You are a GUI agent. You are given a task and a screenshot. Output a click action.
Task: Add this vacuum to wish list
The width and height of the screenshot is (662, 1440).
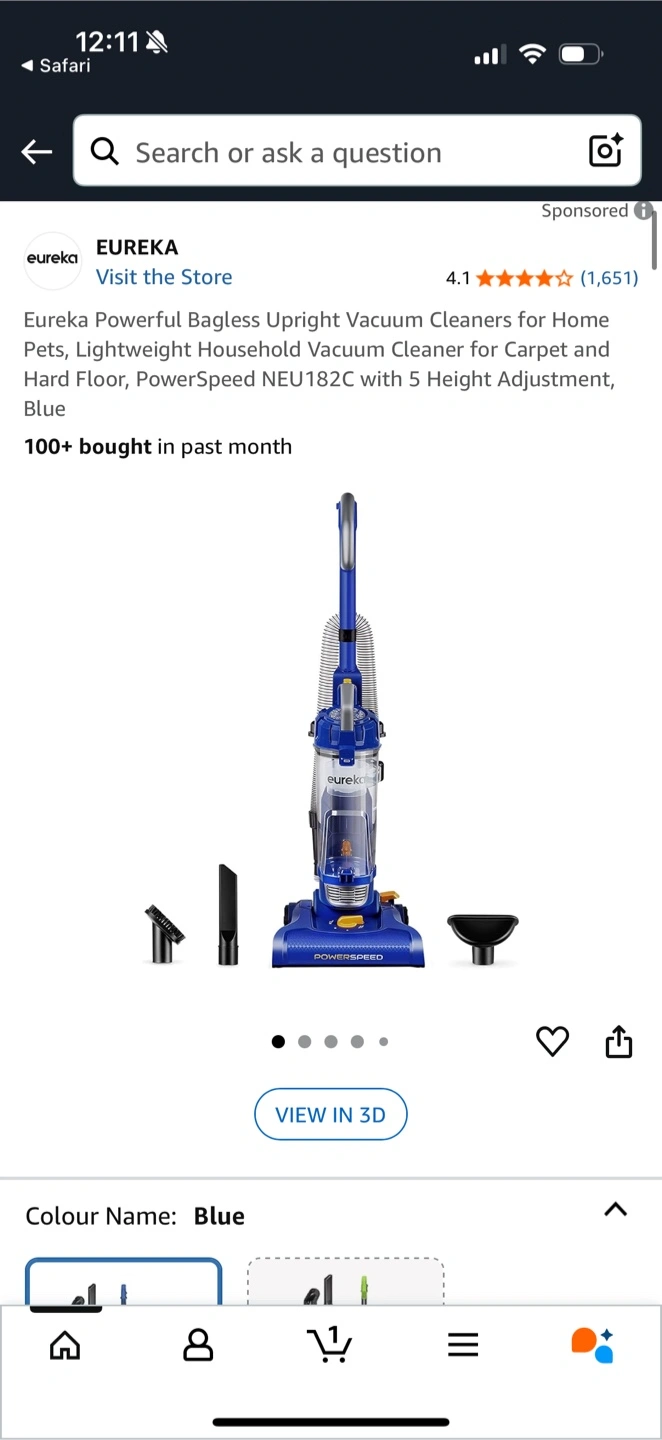(x=552, y=1042)
